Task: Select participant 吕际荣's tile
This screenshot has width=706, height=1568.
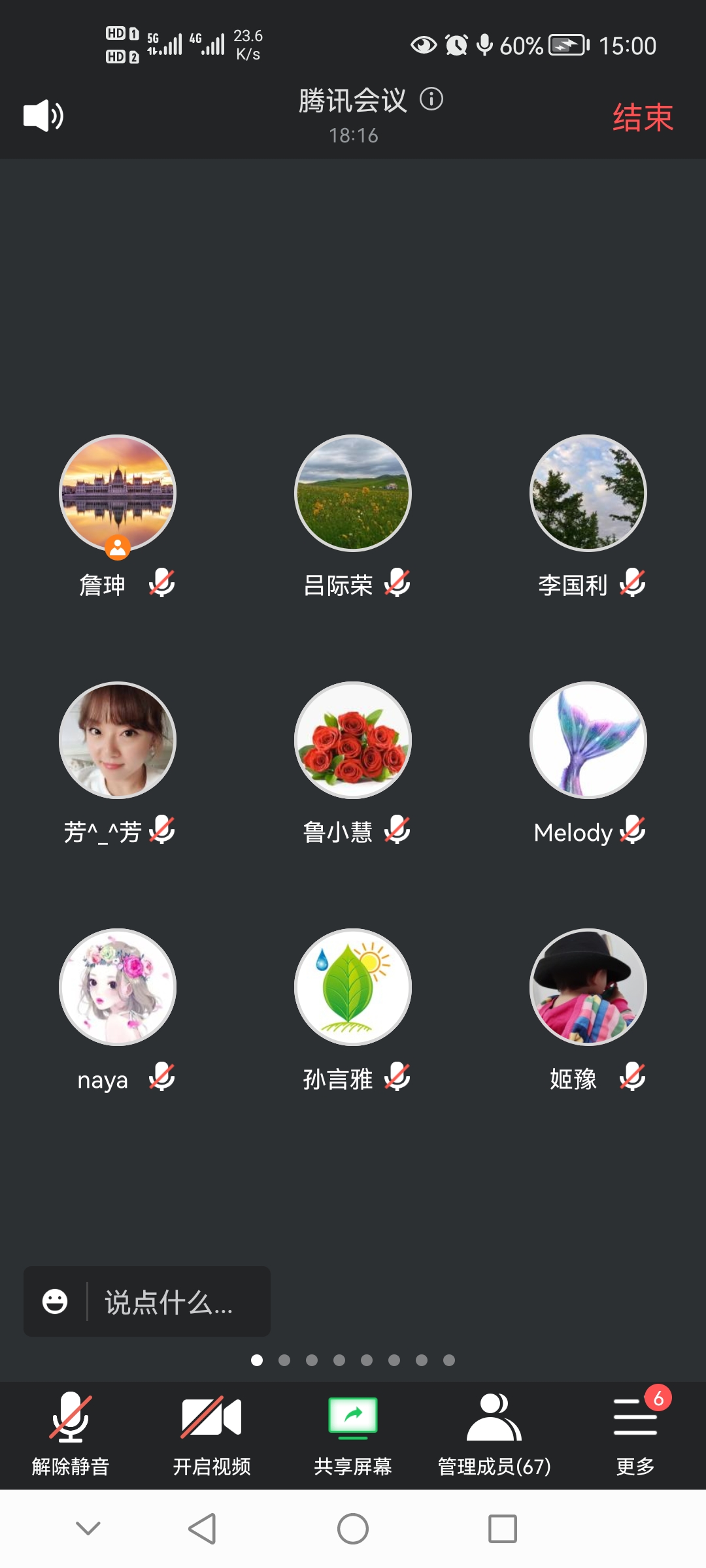Action: coord(353,493)
